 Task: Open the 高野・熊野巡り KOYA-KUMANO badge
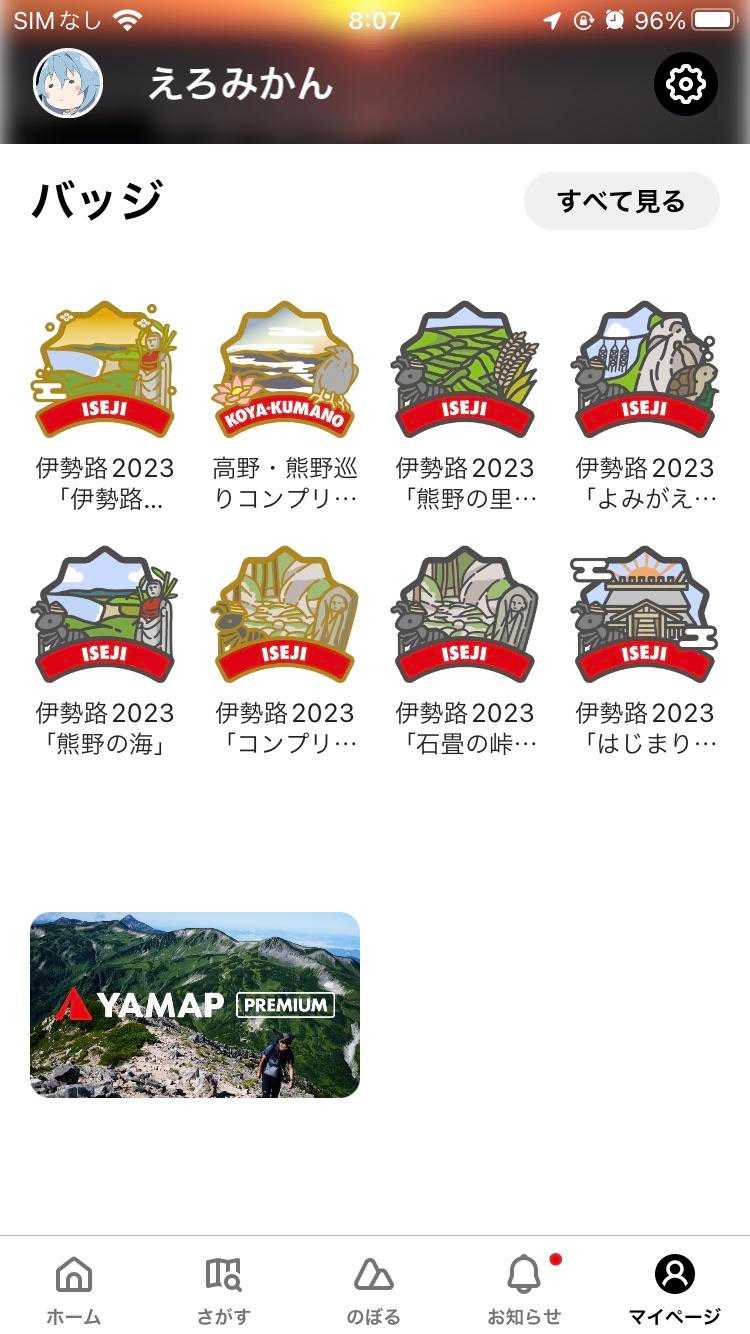coord(285,407)
